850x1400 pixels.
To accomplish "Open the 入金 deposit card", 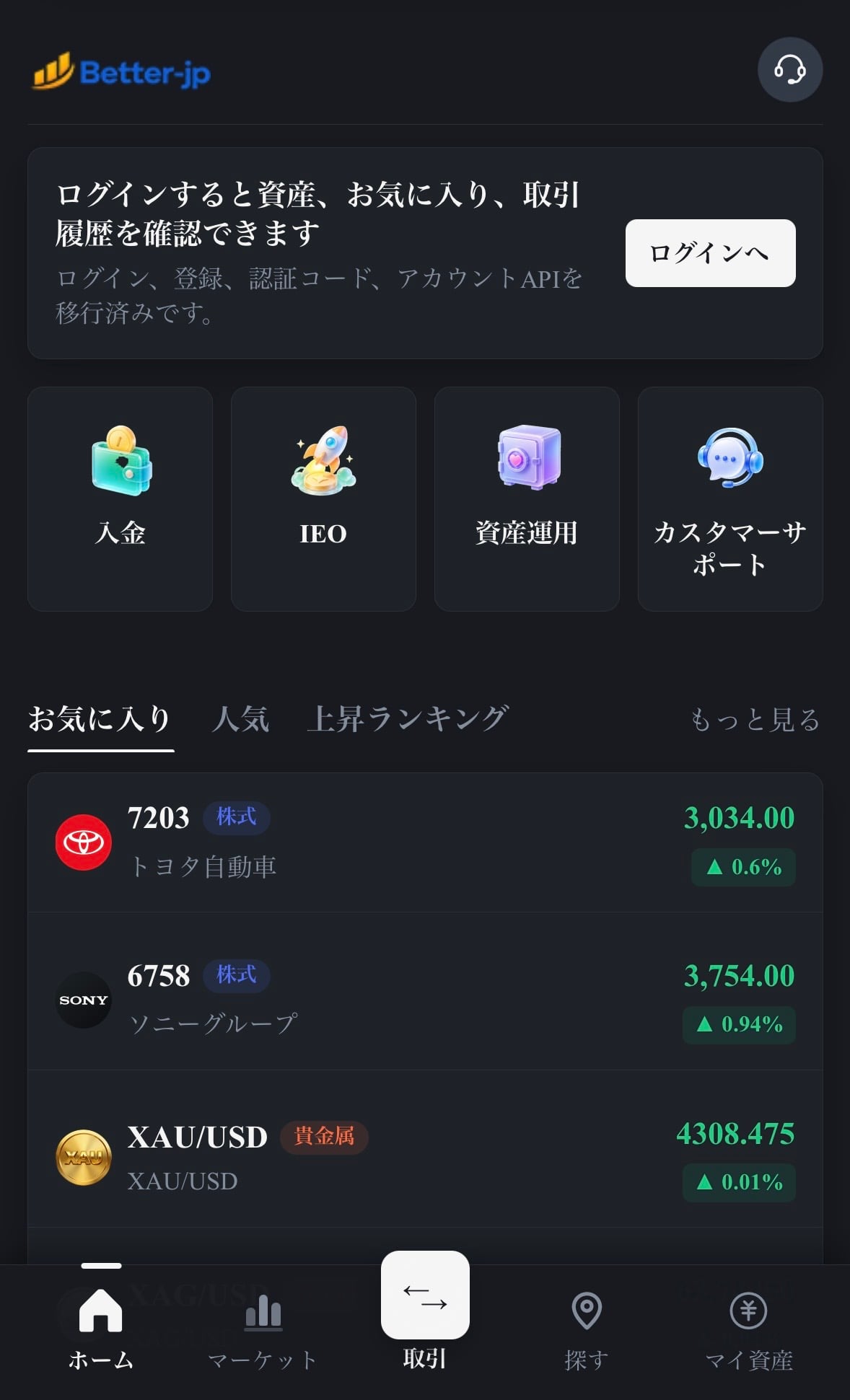I will click(x=120, y=499).
